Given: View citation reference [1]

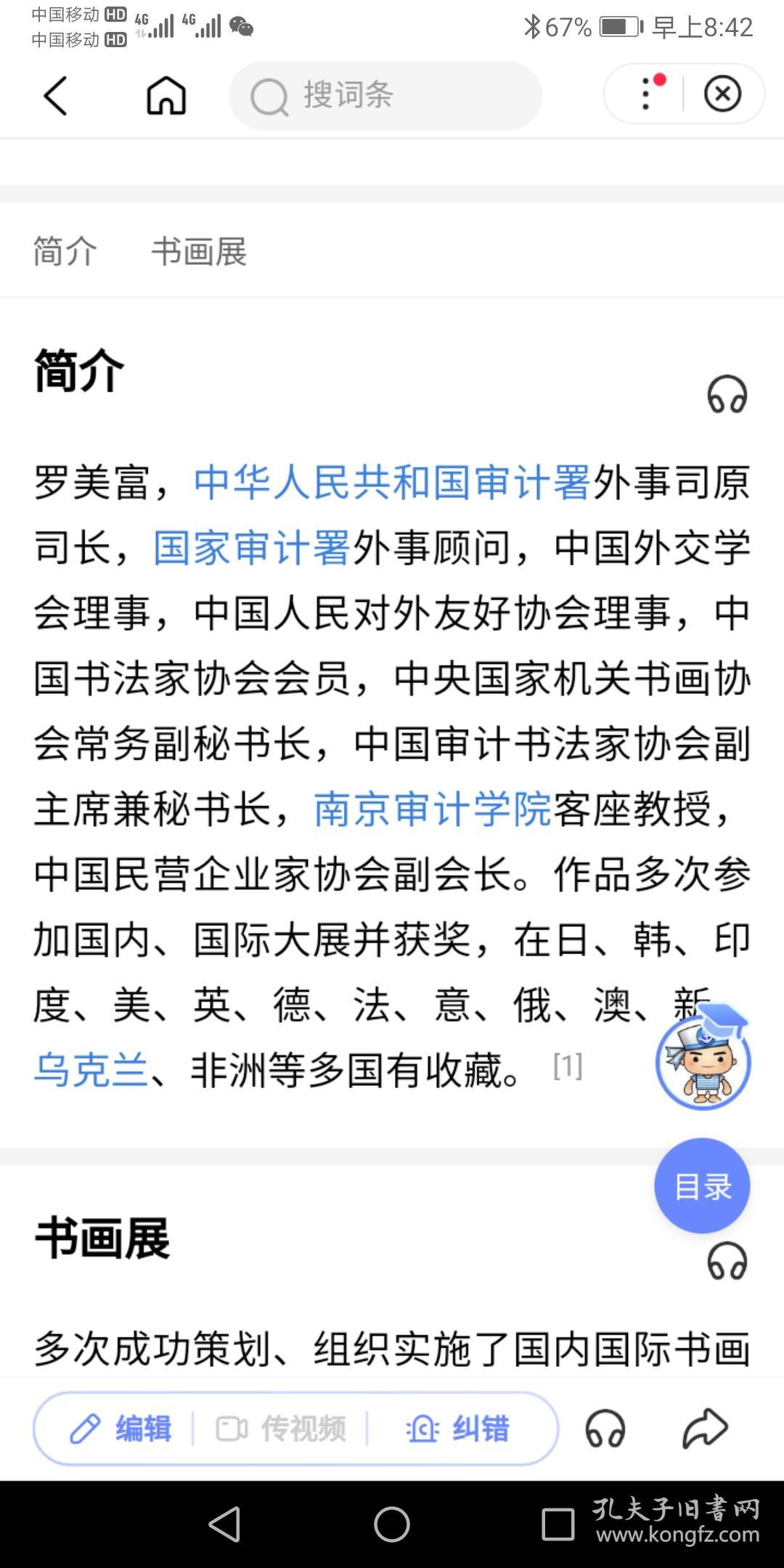Looking at the screenshot, I should coord(568,1066).
